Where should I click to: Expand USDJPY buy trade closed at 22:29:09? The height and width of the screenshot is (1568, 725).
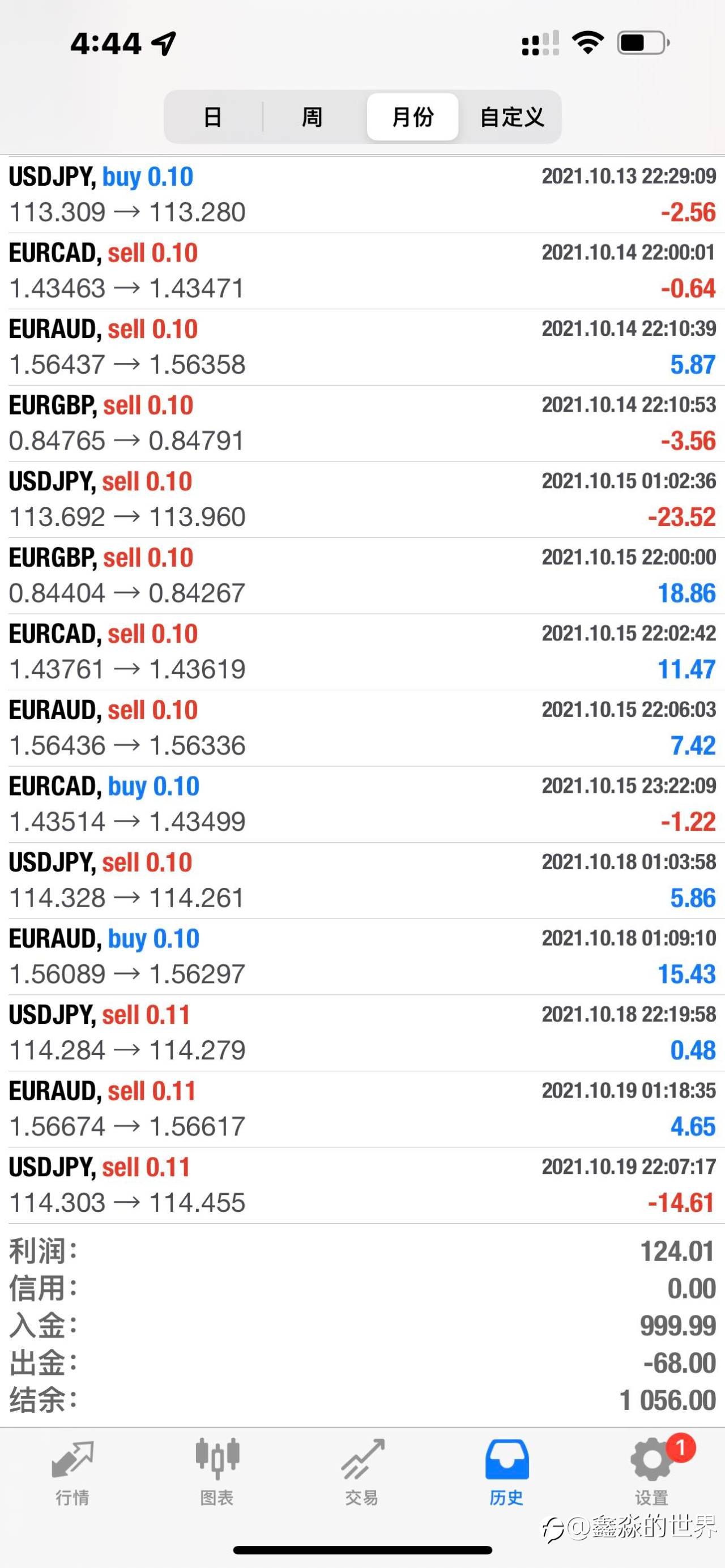[362, 195]
